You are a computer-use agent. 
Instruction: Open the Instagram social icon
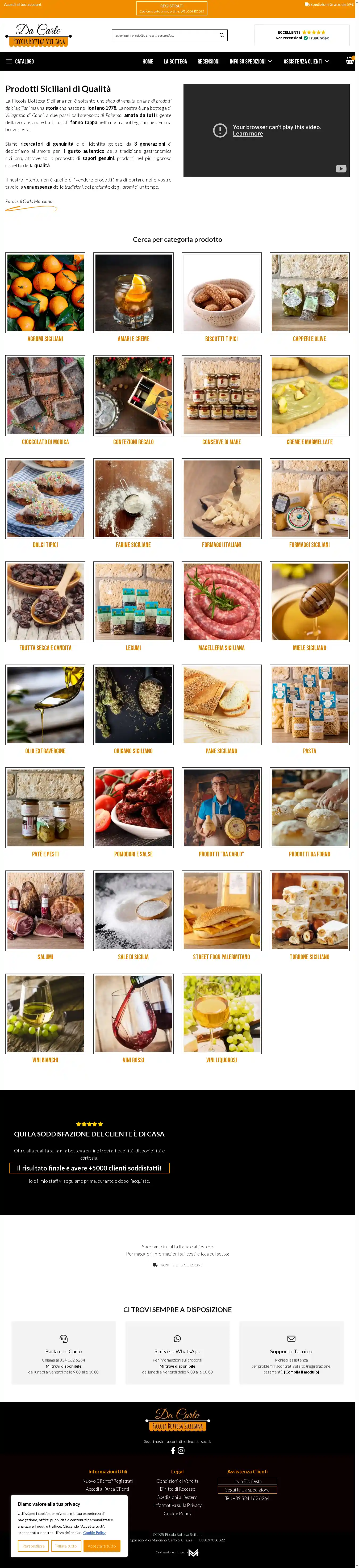181,1451
